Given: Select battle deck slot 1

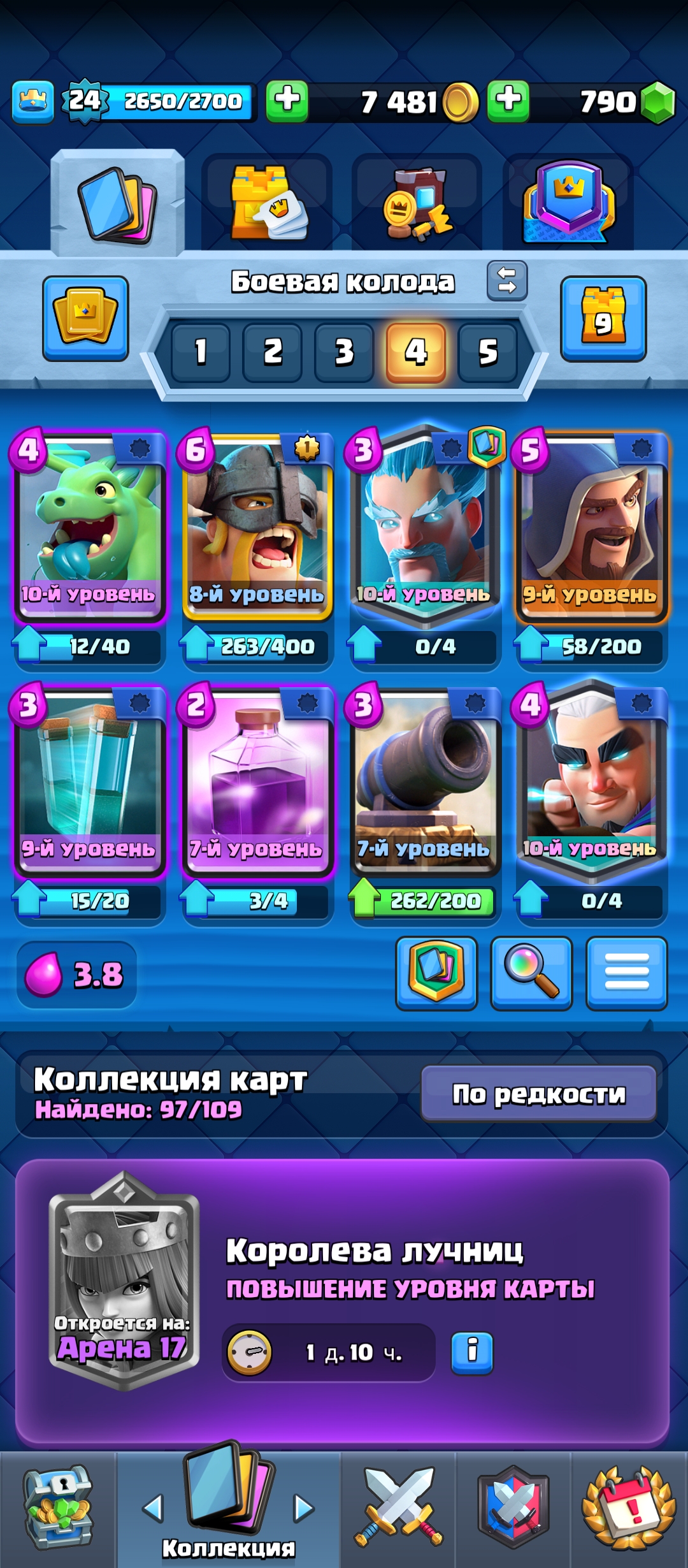Looking at the screenshot, I should click(200, 352).
